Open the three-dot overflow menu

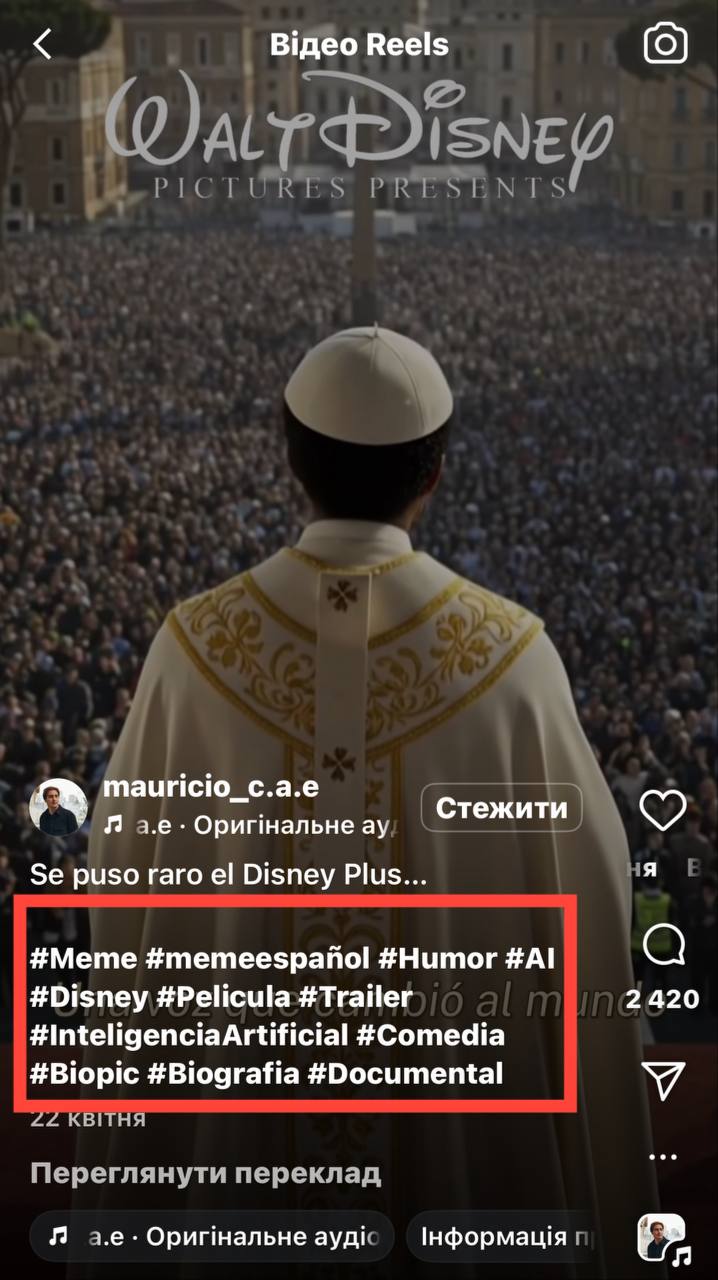662,1157
